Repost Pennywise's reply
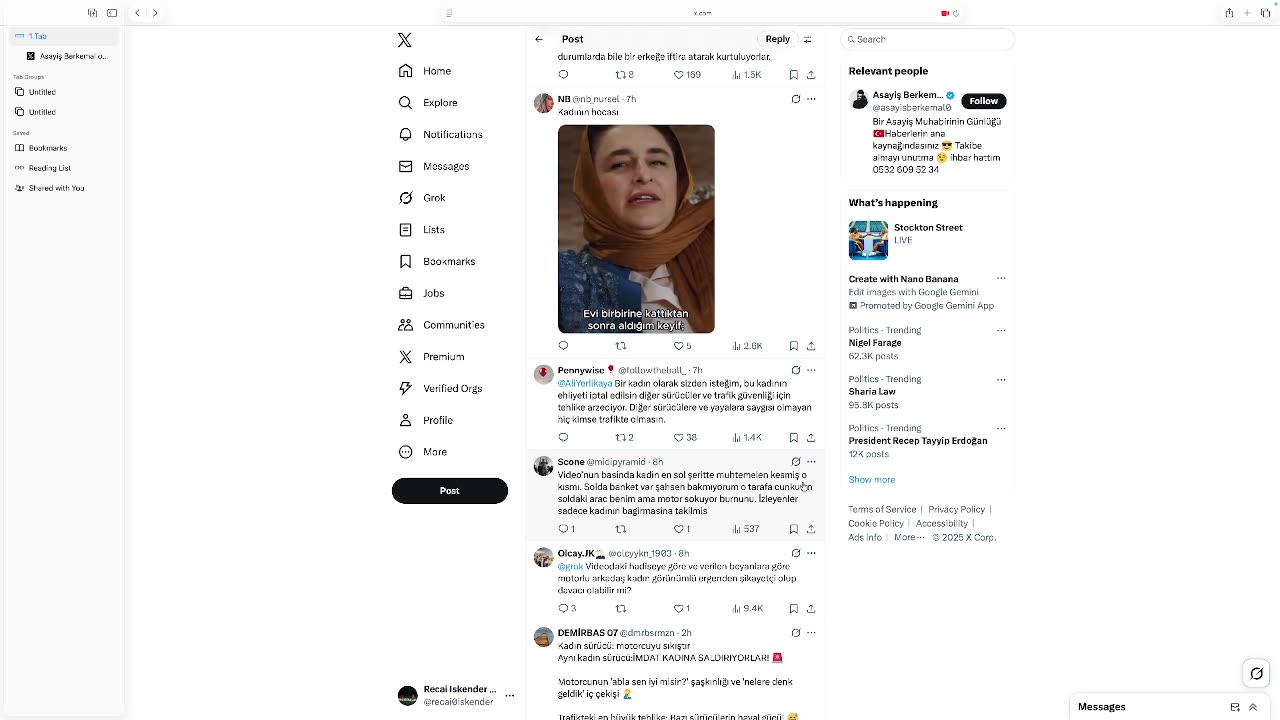The height and width of the screenshot is (720, 1280). click(x=621, y=438)
